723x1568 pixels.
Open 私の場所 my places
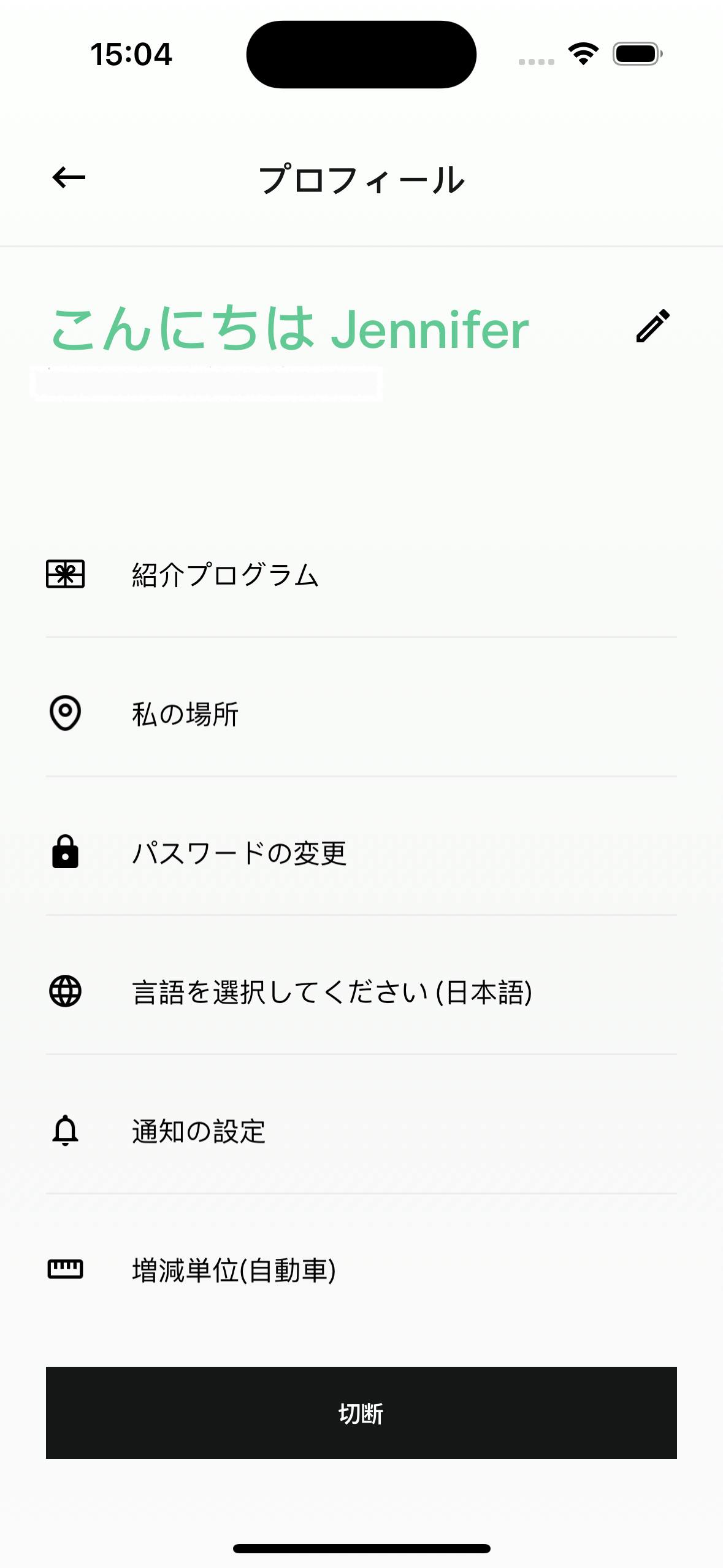click(x=185, y=714)
